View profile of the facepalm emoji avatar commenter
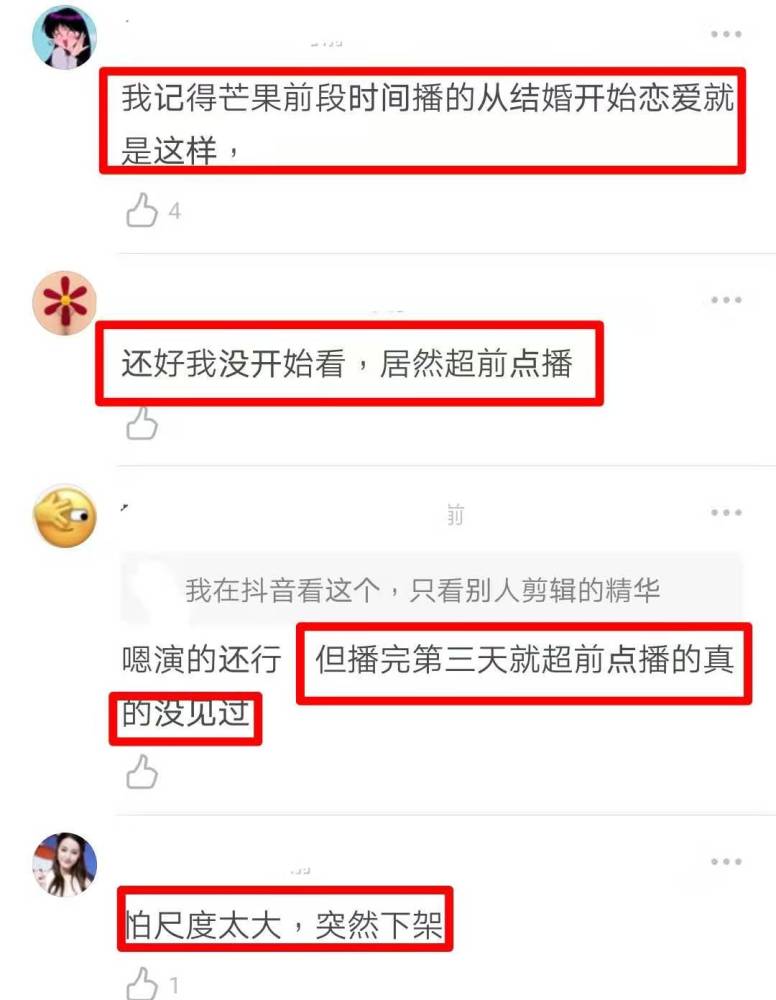Image resolution: width=776 pixels, height=1000 pixels. [x=65, y=516]
